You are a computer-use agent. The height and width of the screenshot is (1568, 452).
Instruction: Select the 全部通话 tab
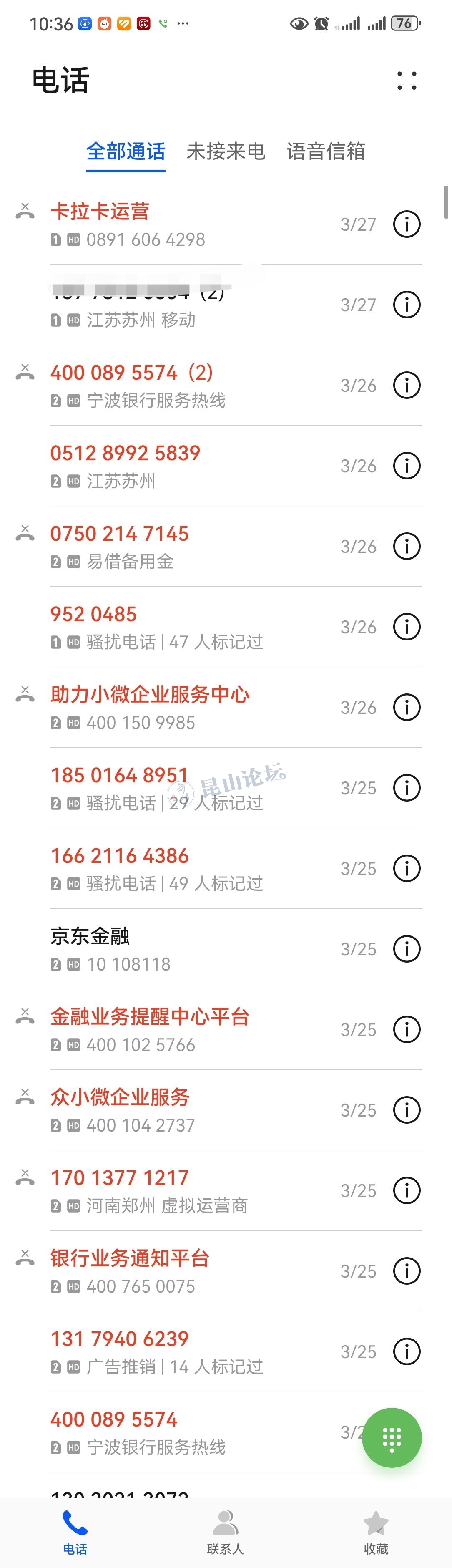pyautogui.click(x=126, y=151)
